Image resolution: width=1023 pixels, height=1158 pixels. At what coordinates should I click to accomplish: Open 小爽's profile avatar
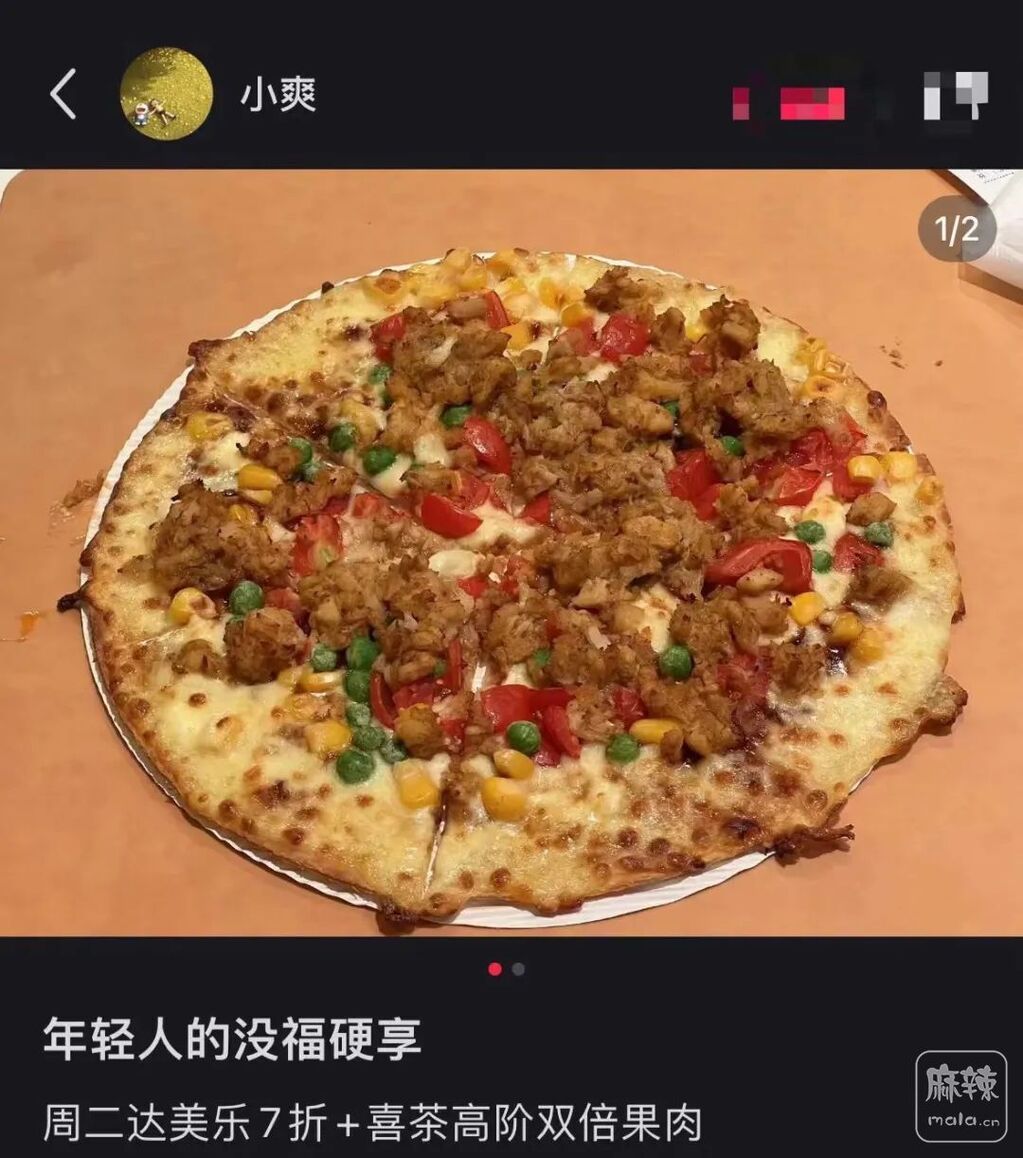click(x=166, y=94)
